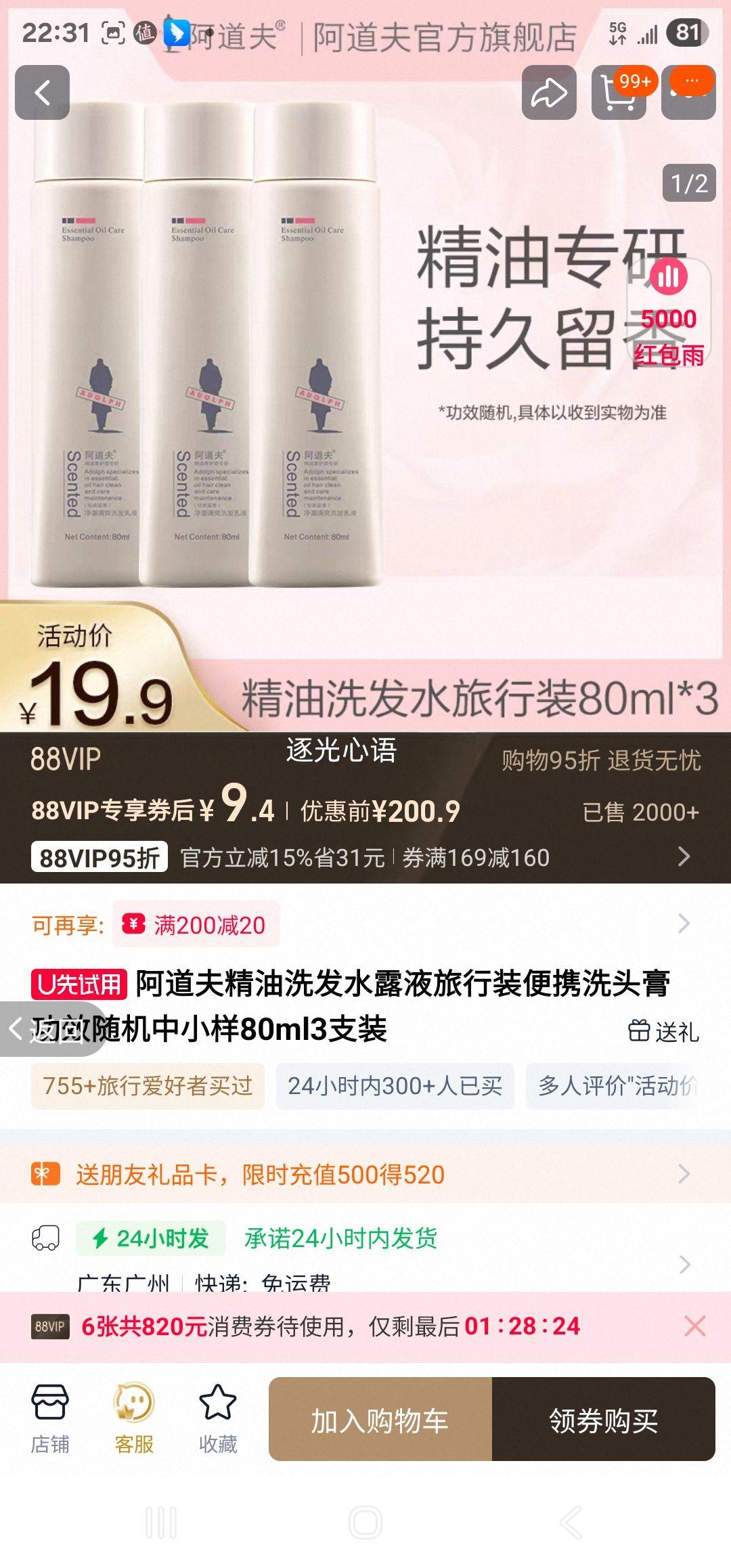Visit the 店铺 store page
This screenshot has height=1568, width=731.
point(50,1420)
